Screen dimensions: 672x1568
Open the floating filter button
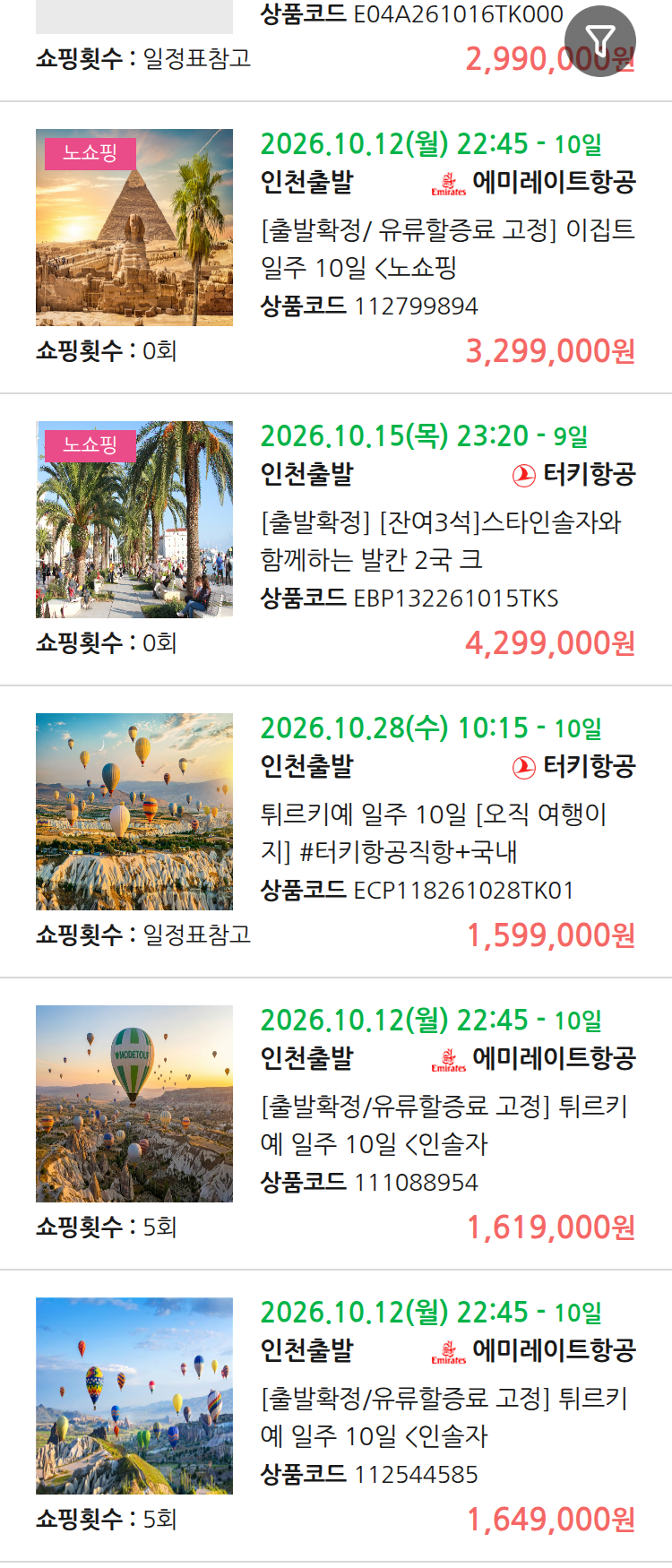click(600, 40)
